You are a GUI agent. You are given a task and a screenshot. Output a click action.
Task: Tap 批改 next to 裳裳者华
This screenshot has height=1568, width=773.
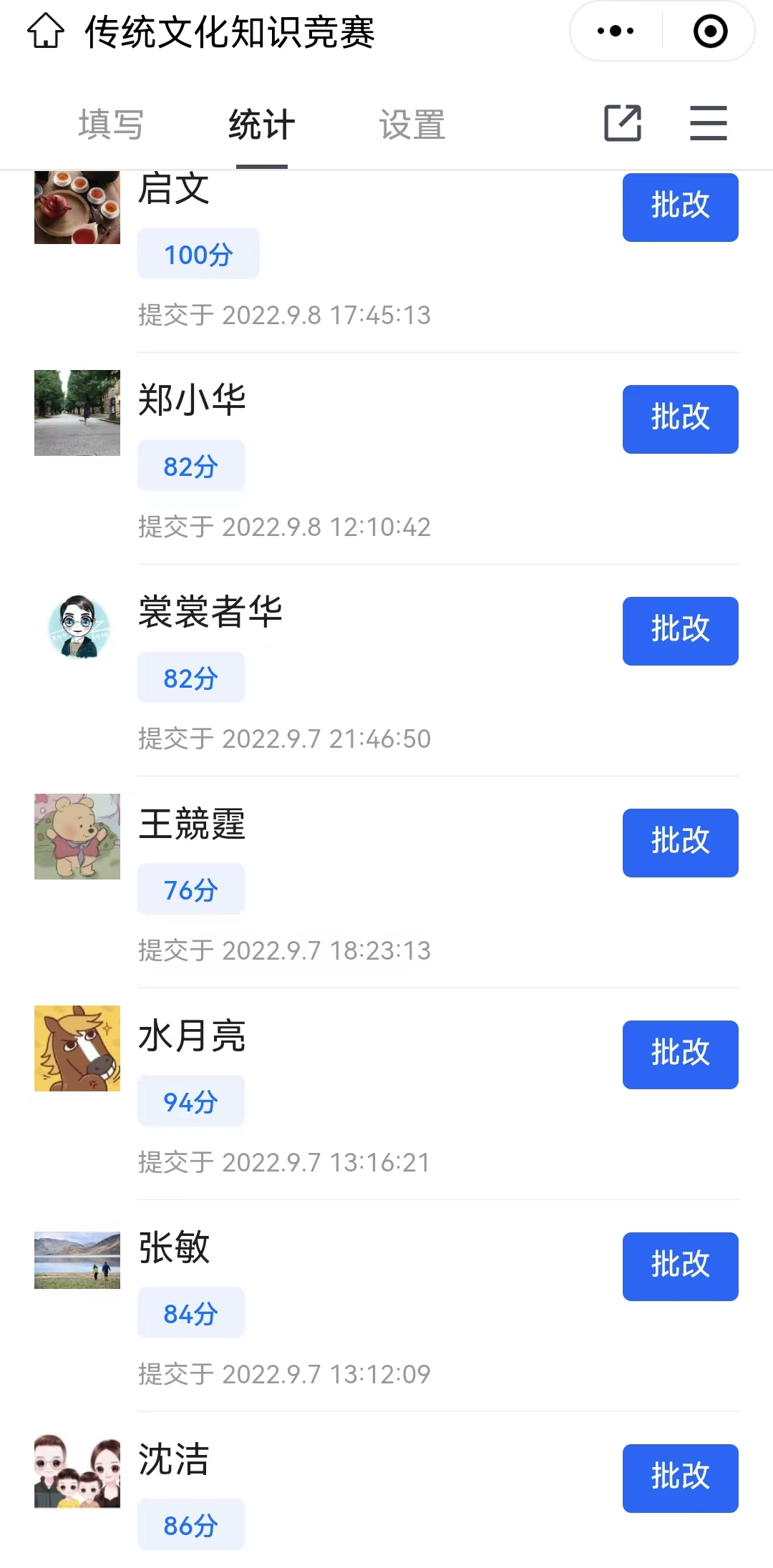point(680,630)
